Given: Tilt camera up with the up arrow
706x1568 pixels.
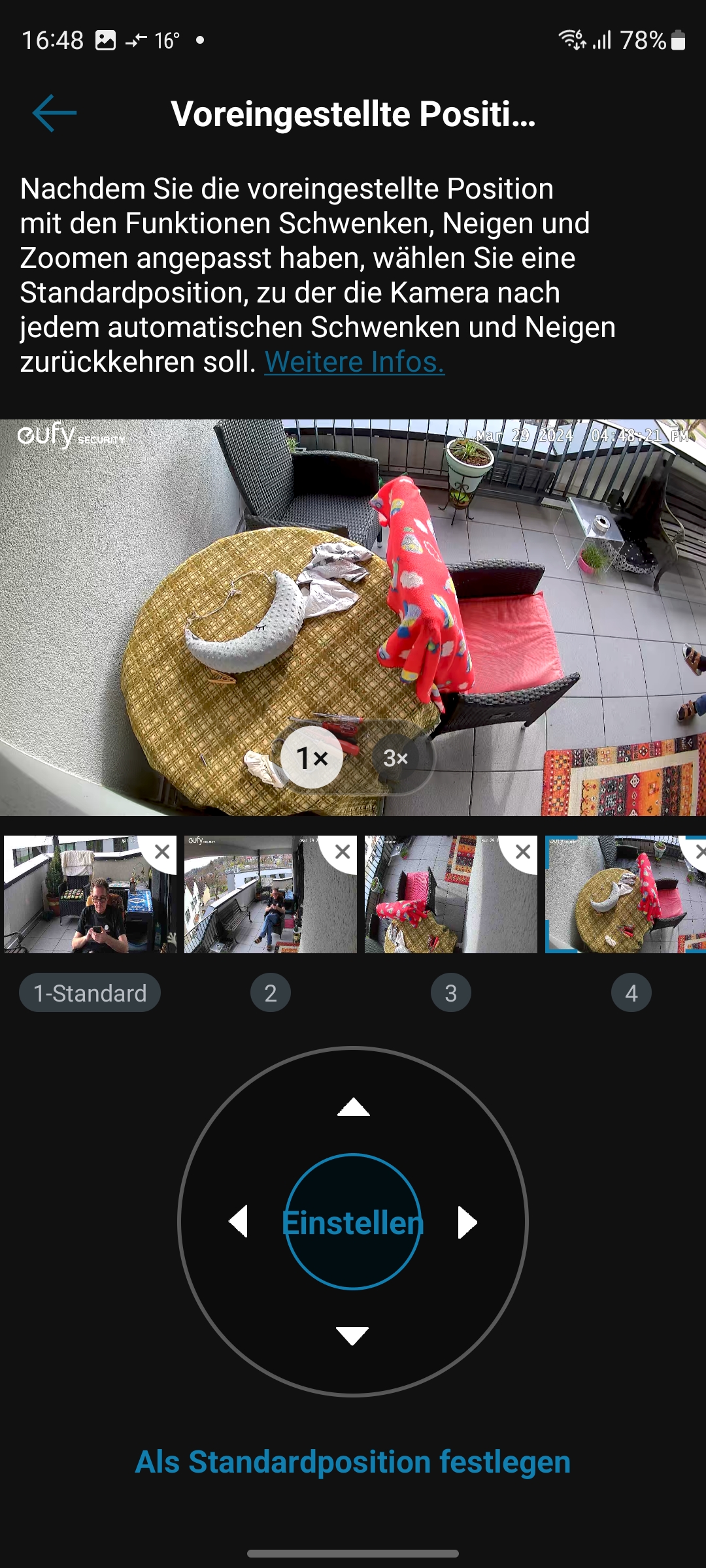Looking at the screenshot, I should point(353,1107).
